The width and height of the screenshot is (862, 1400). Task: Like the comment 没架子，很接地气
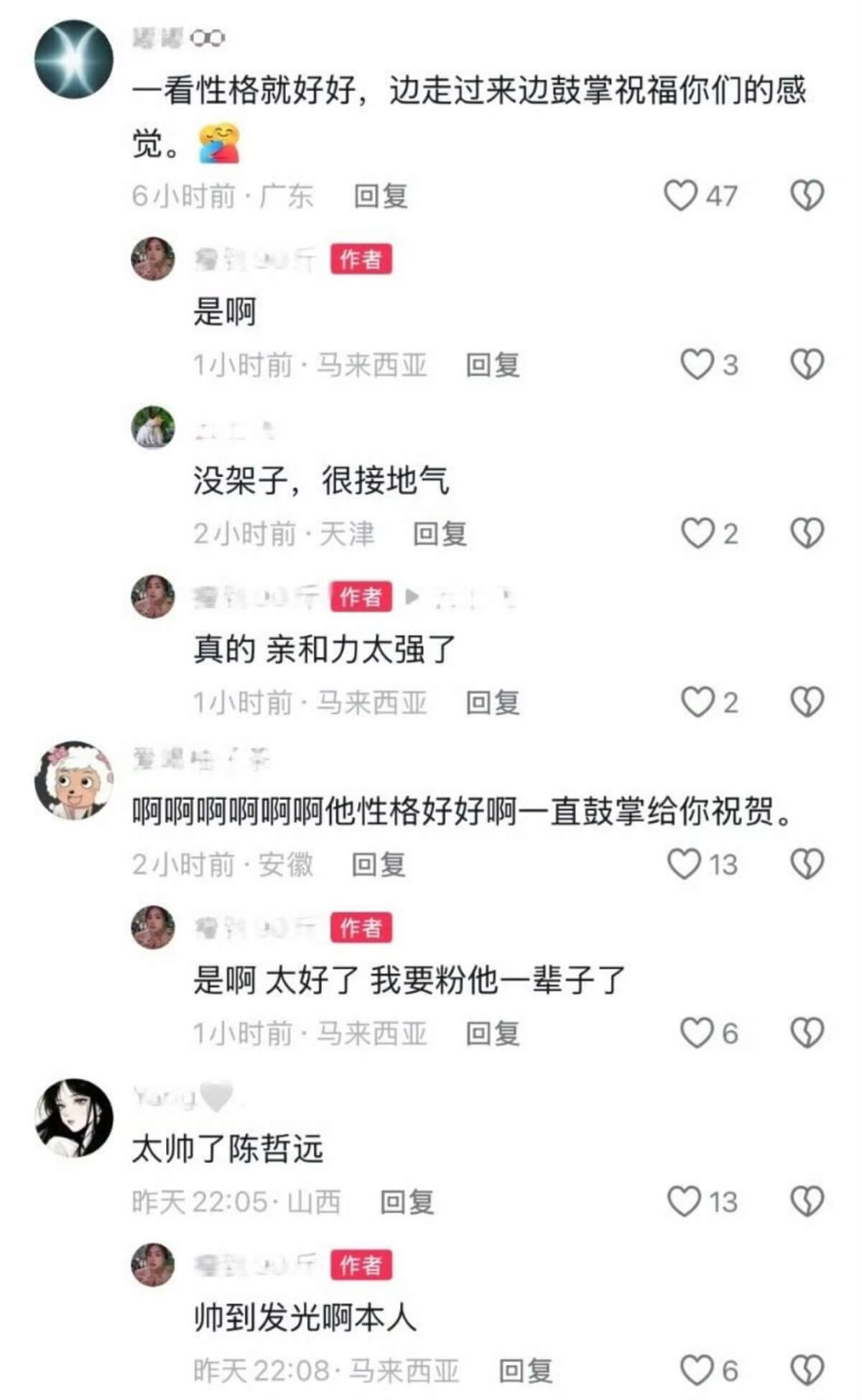click(697, 534)
